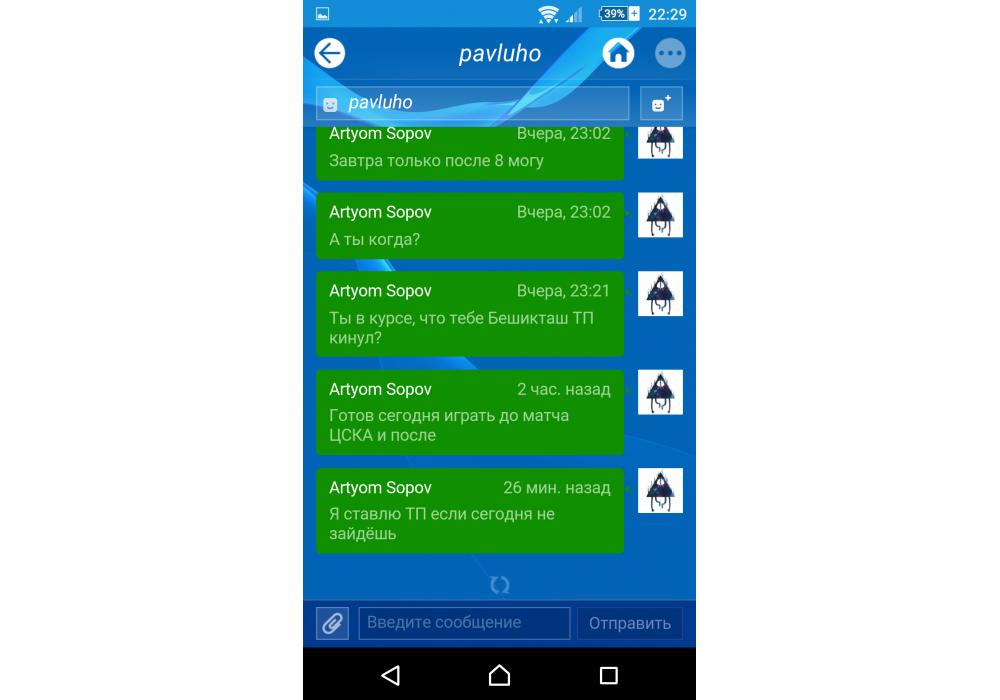
Task: Open the paperclip attachment icon
Action: click(x=332, y=623)
